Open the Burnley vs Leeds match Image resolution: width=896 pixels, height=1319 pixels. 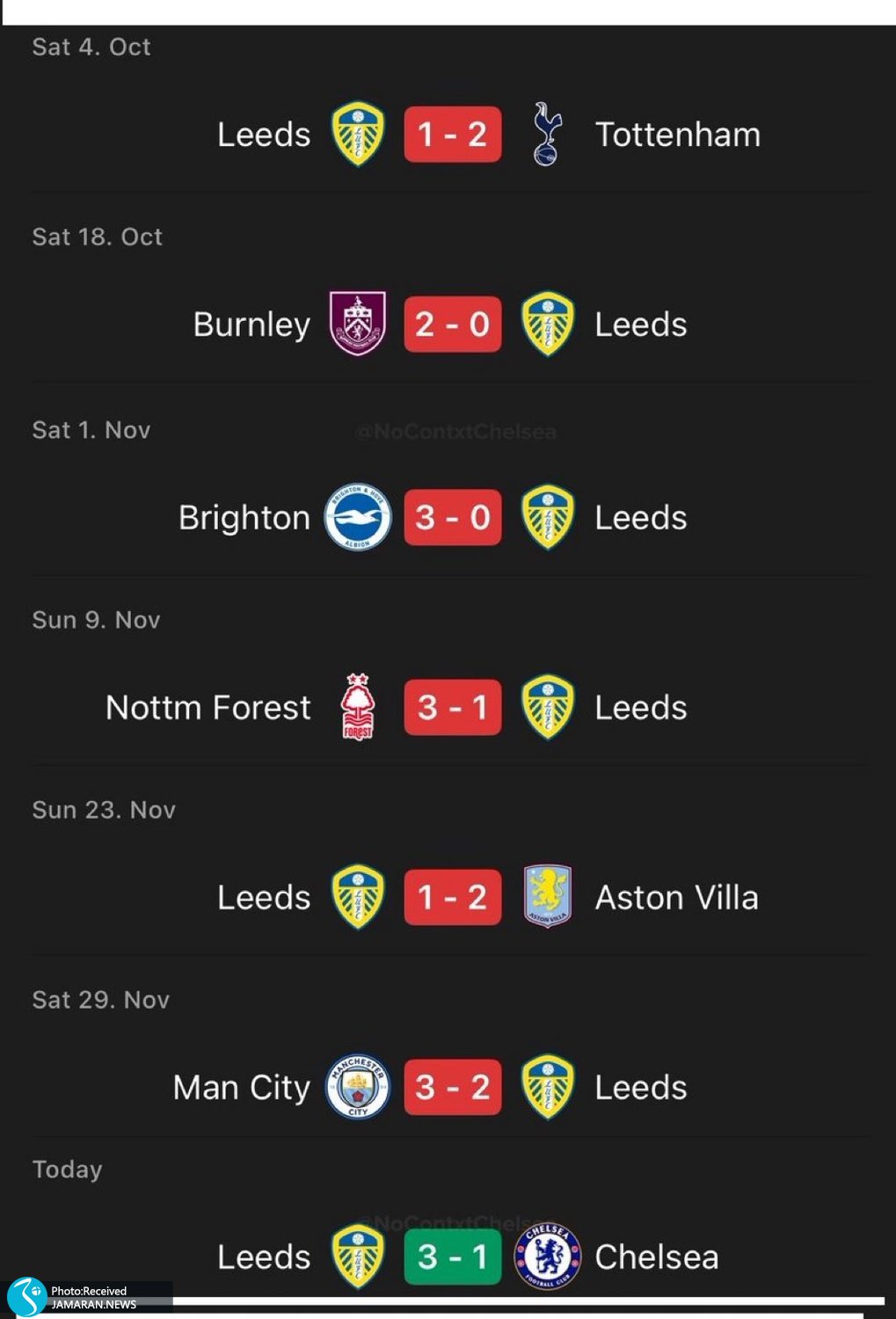(x=452, y=324)
